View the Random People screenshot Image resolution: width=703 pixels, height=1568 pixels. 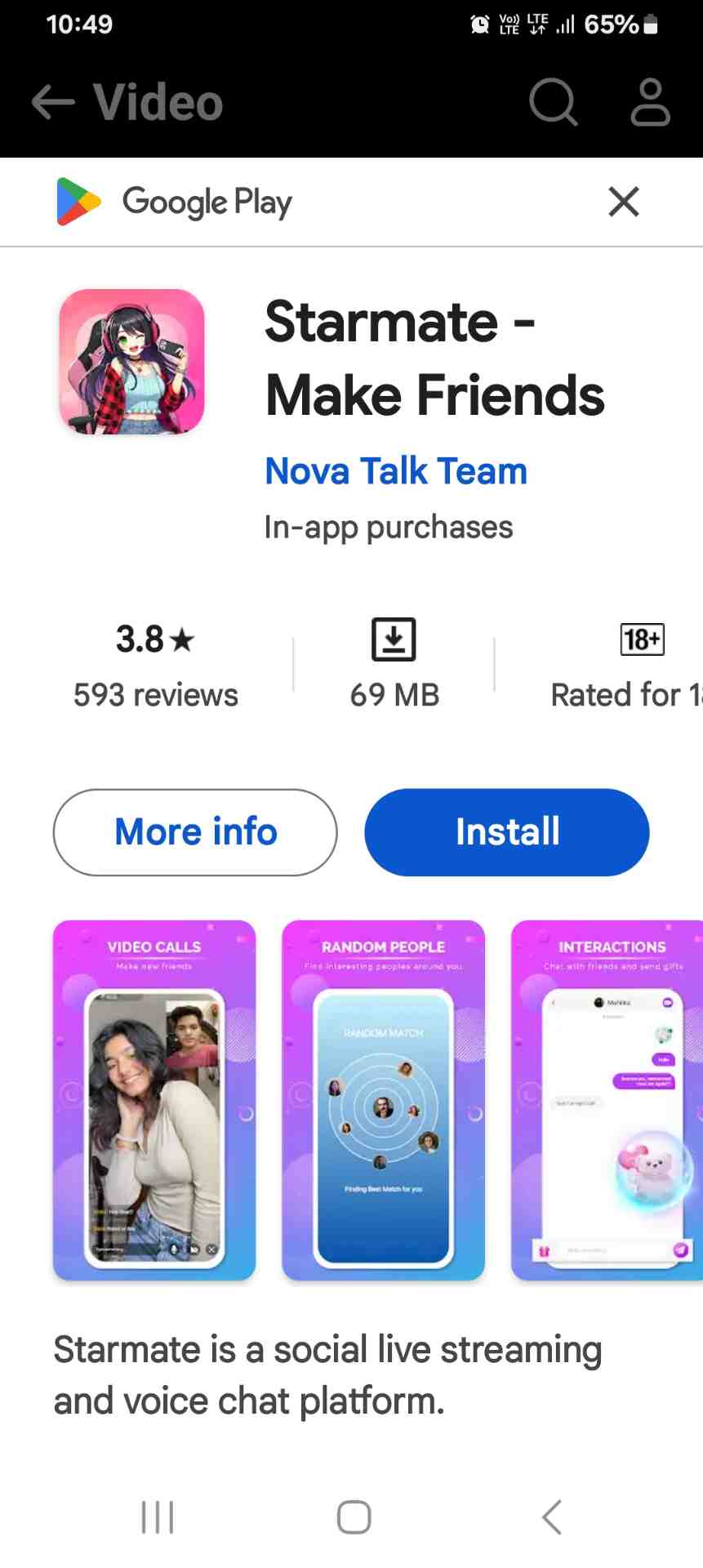coord(383,1100)
